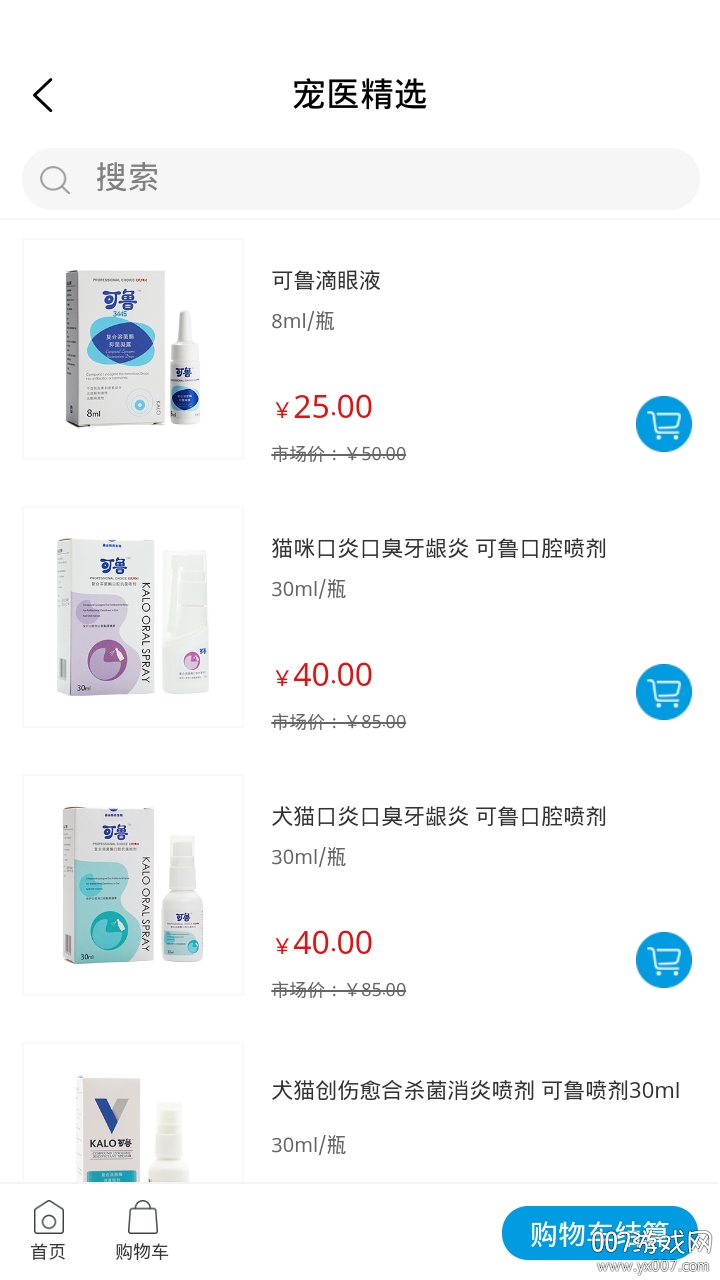
Task: Open the 购物车 tab
Action: click(x=142, y=1231)
